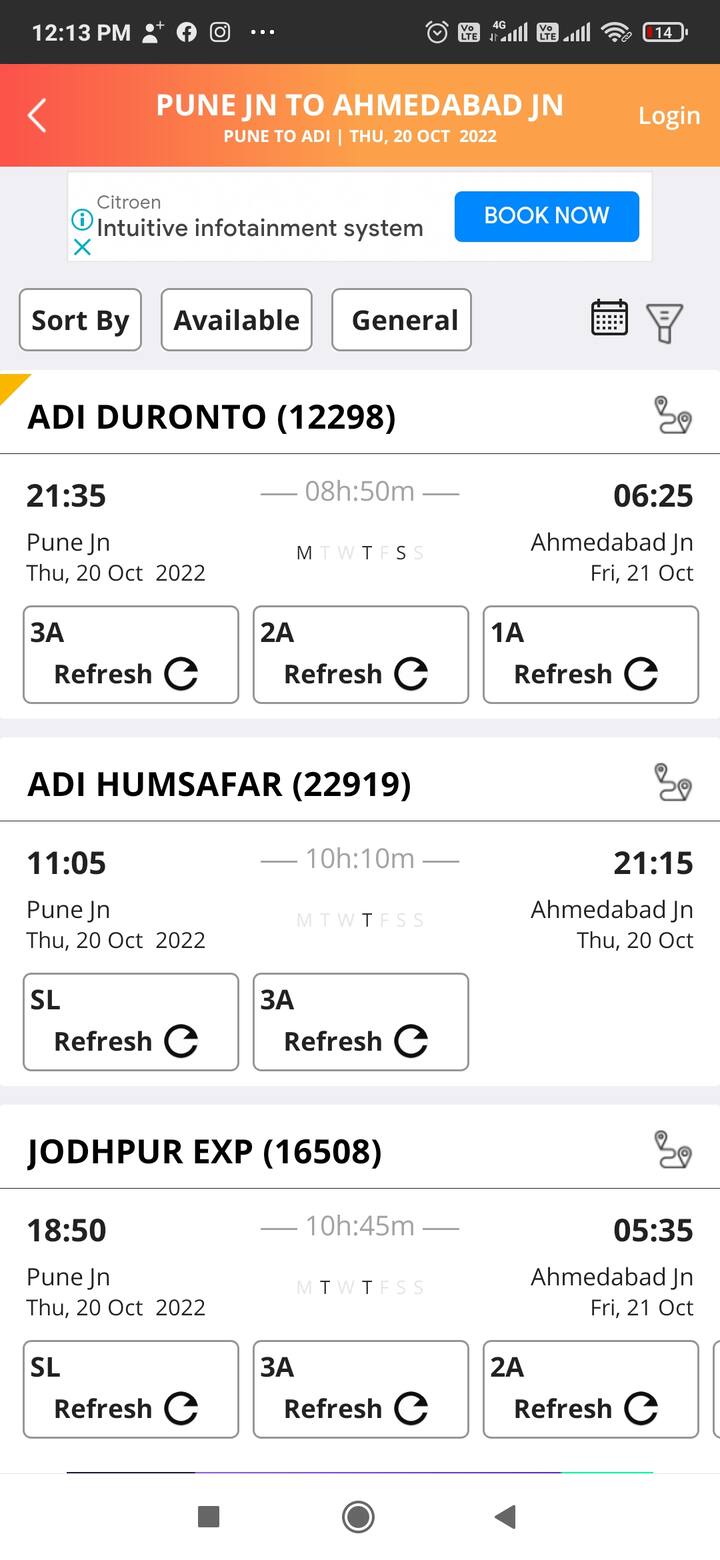This screenshot has height=1560, width=720.
Task: Tap Login in the header
Action: pos(669,116)
